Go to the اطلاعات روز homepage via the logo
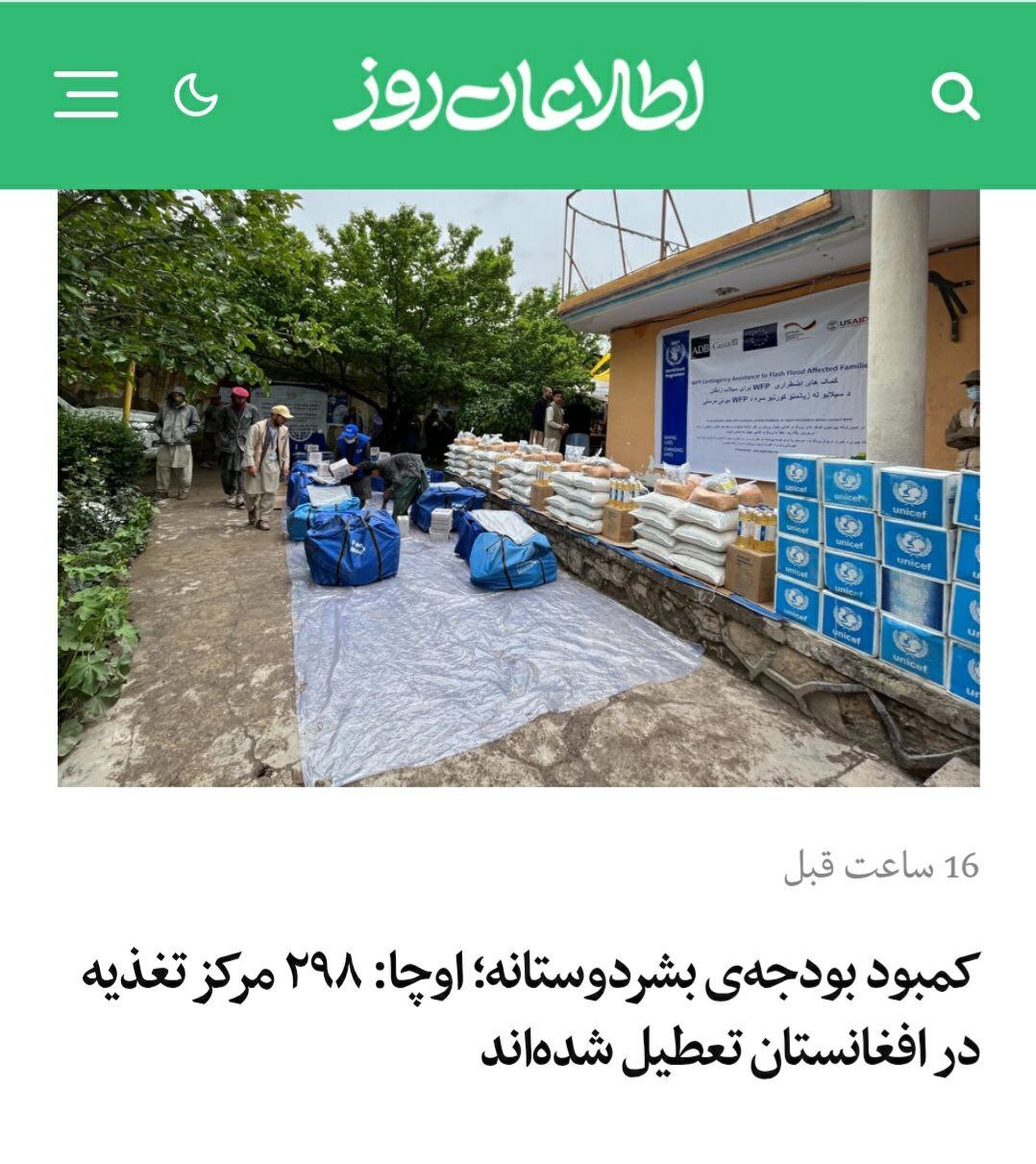Viewport: 1036px width, 1164px height. (518, 95)
